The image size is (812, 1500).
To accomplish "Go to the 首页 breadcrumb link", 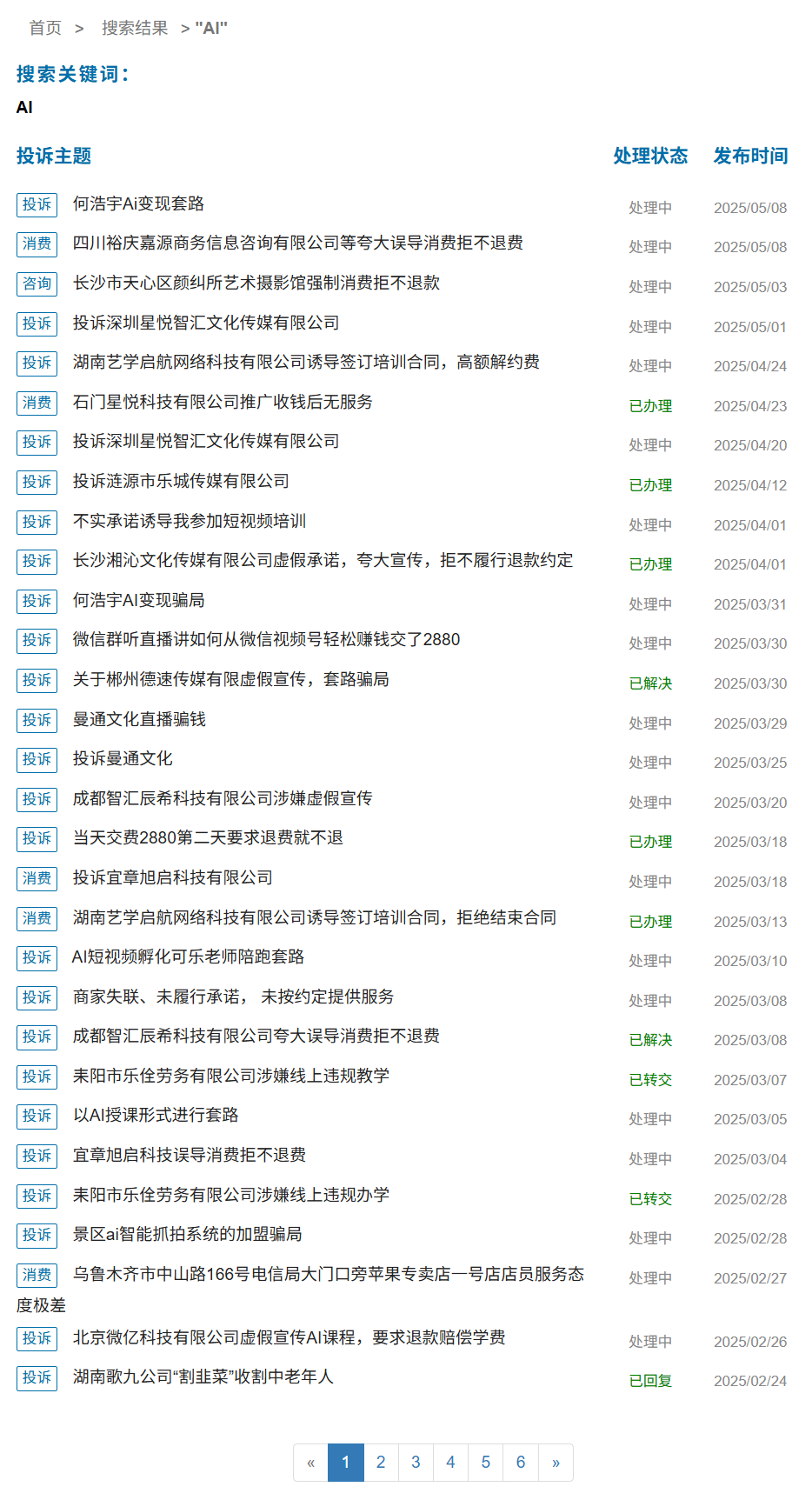I will pyautogui.click(x=45, y=28).
